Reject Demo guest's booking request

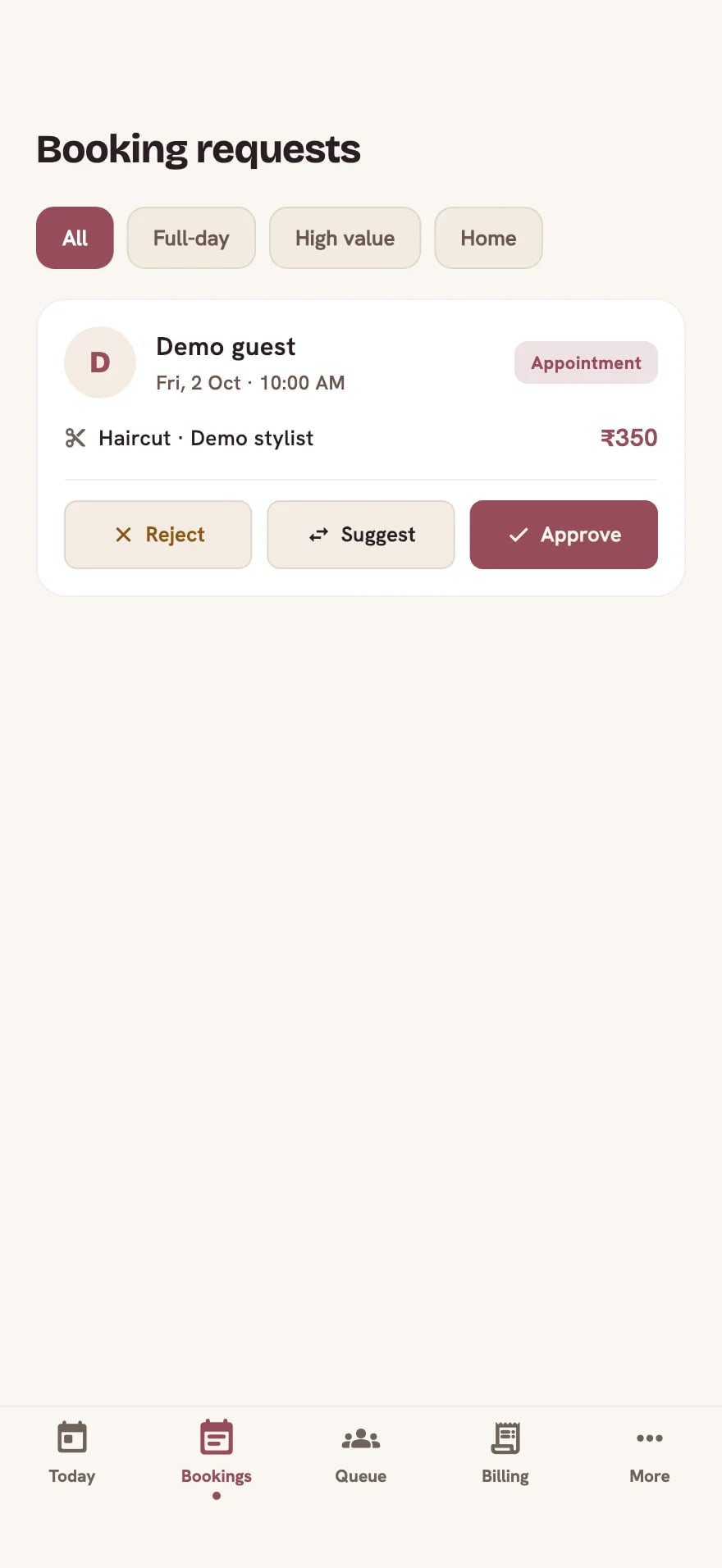point(158,535)
